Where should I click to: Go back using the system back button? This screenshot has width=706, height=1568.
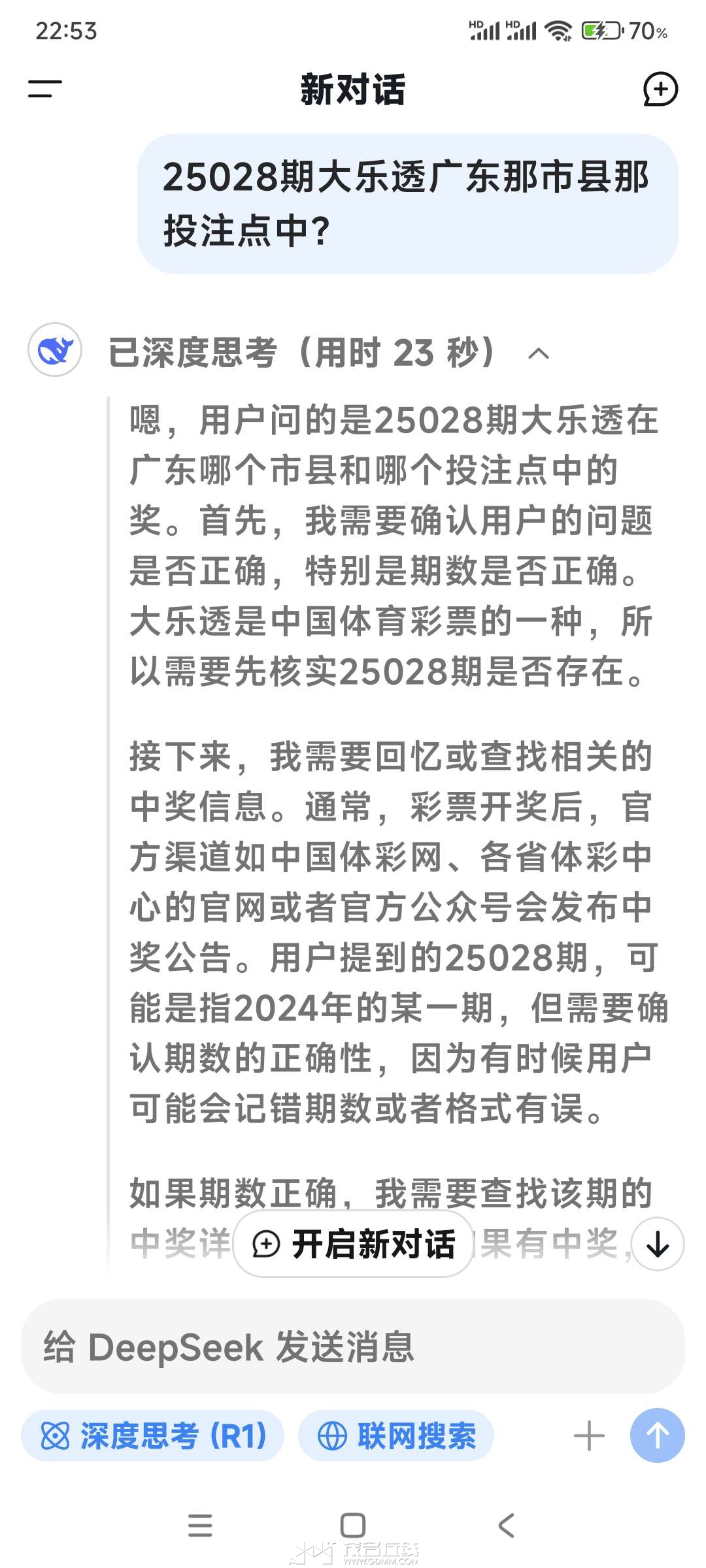coord(506,1526)
